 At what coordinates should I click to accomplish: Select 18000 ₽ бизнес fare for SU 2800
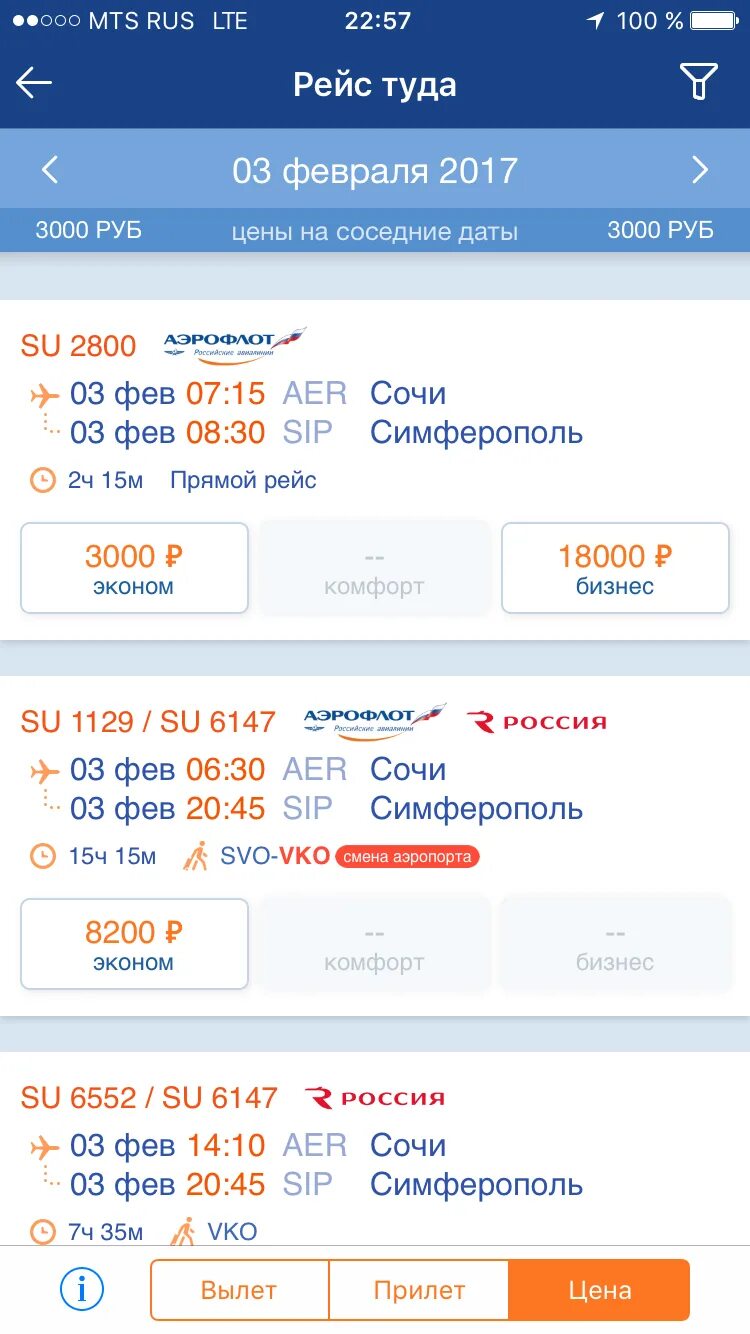pos(615,568)
